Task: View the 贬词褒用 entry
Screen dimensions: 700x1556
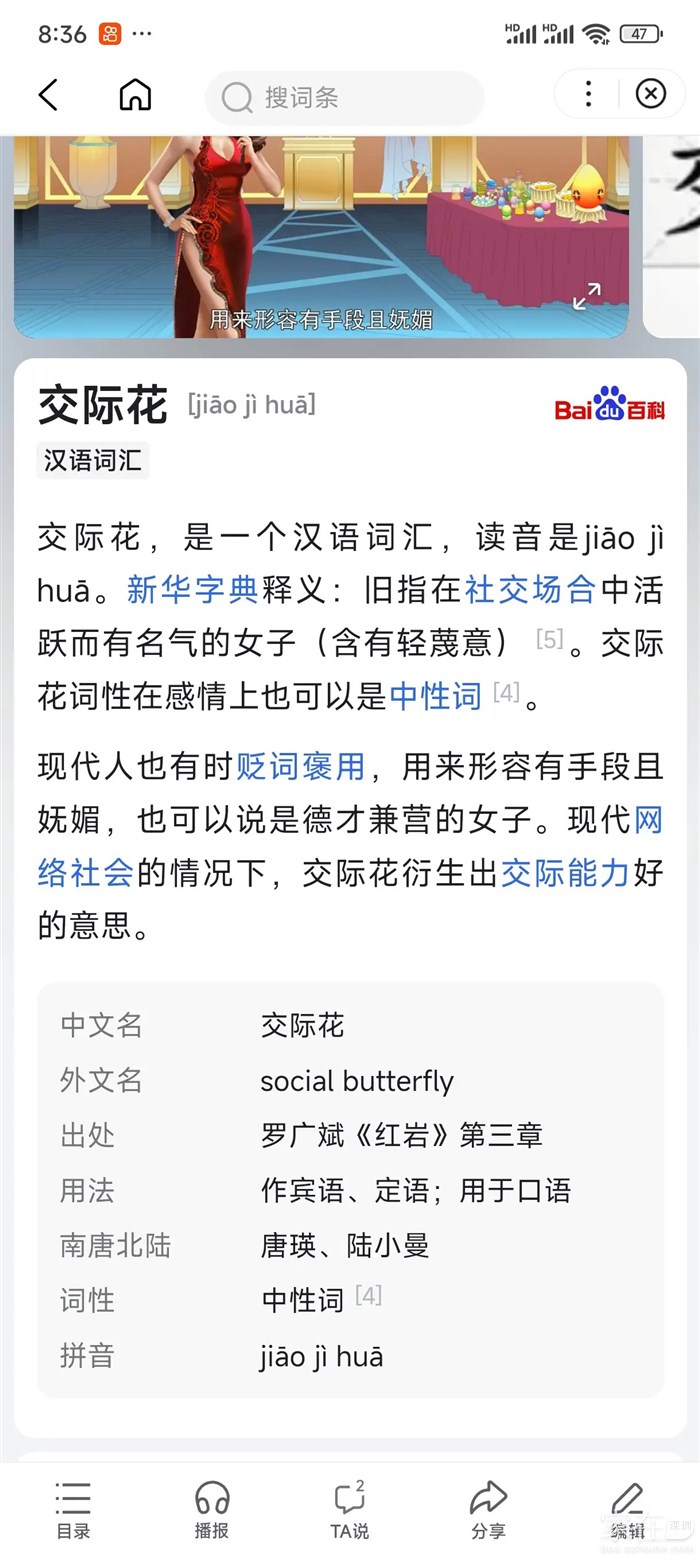Action: (300, 767)
